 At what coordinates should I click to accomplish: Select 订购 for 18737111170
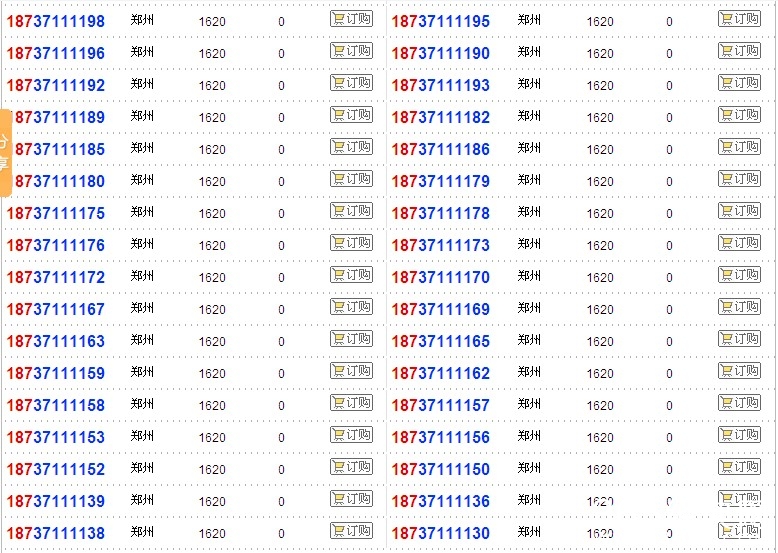pyautogui.click(x=739, y=275)
